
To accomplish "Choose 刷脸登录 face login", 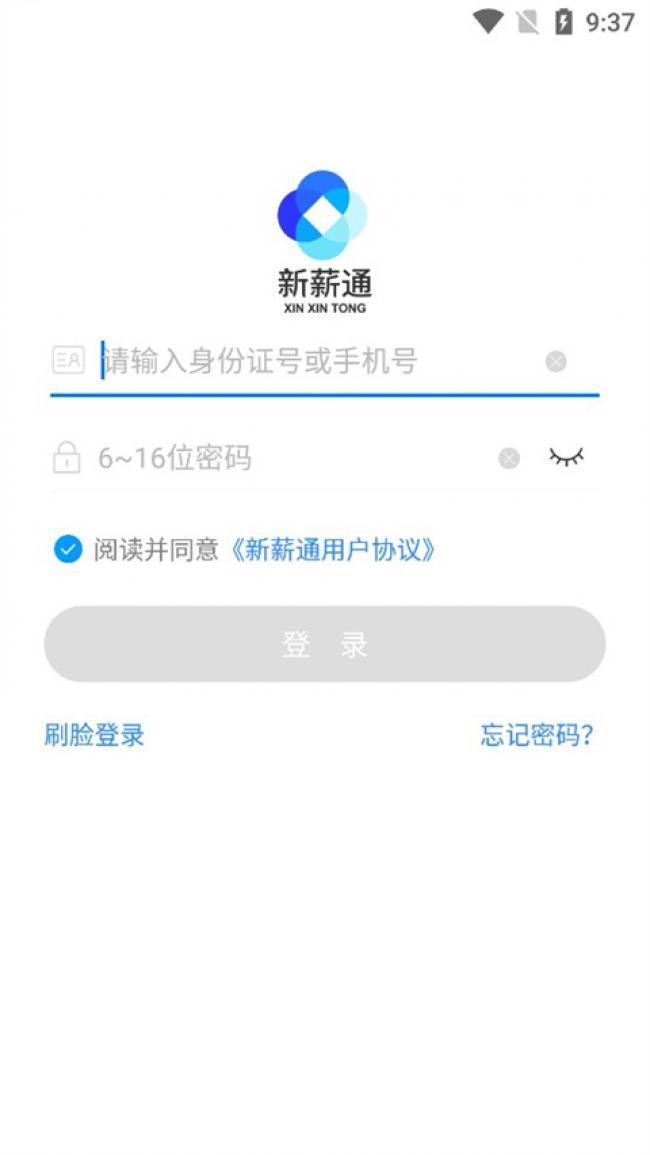I will click(94, 734).
